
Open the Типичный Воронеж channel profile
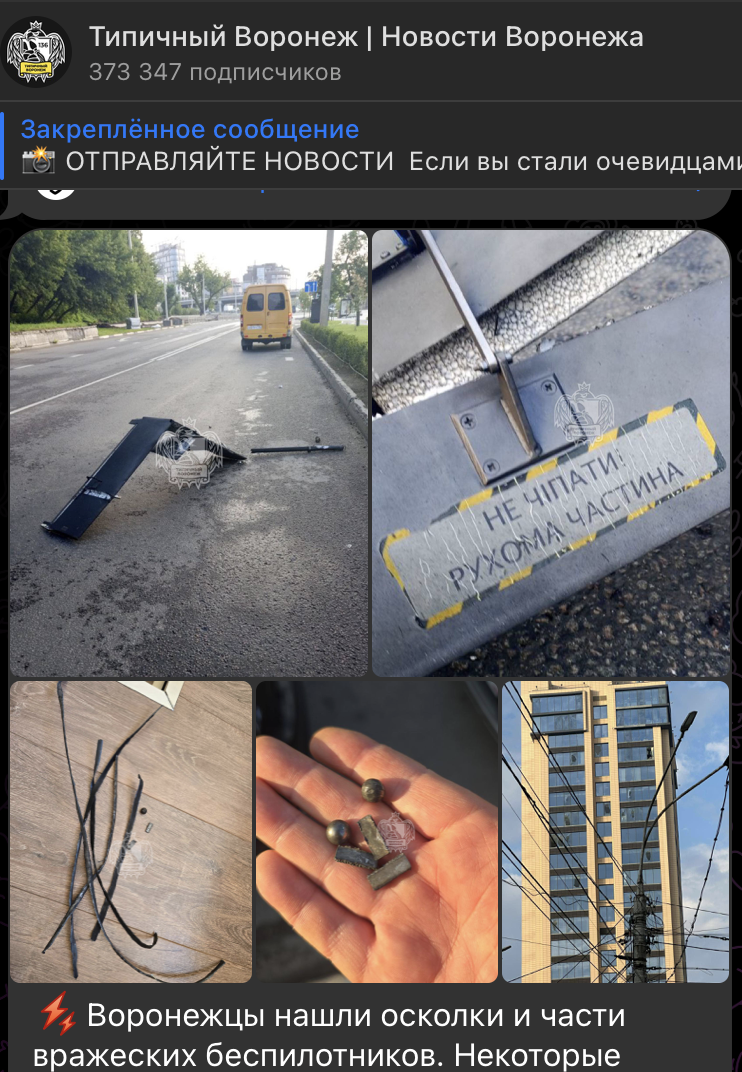tap(366, 39)
